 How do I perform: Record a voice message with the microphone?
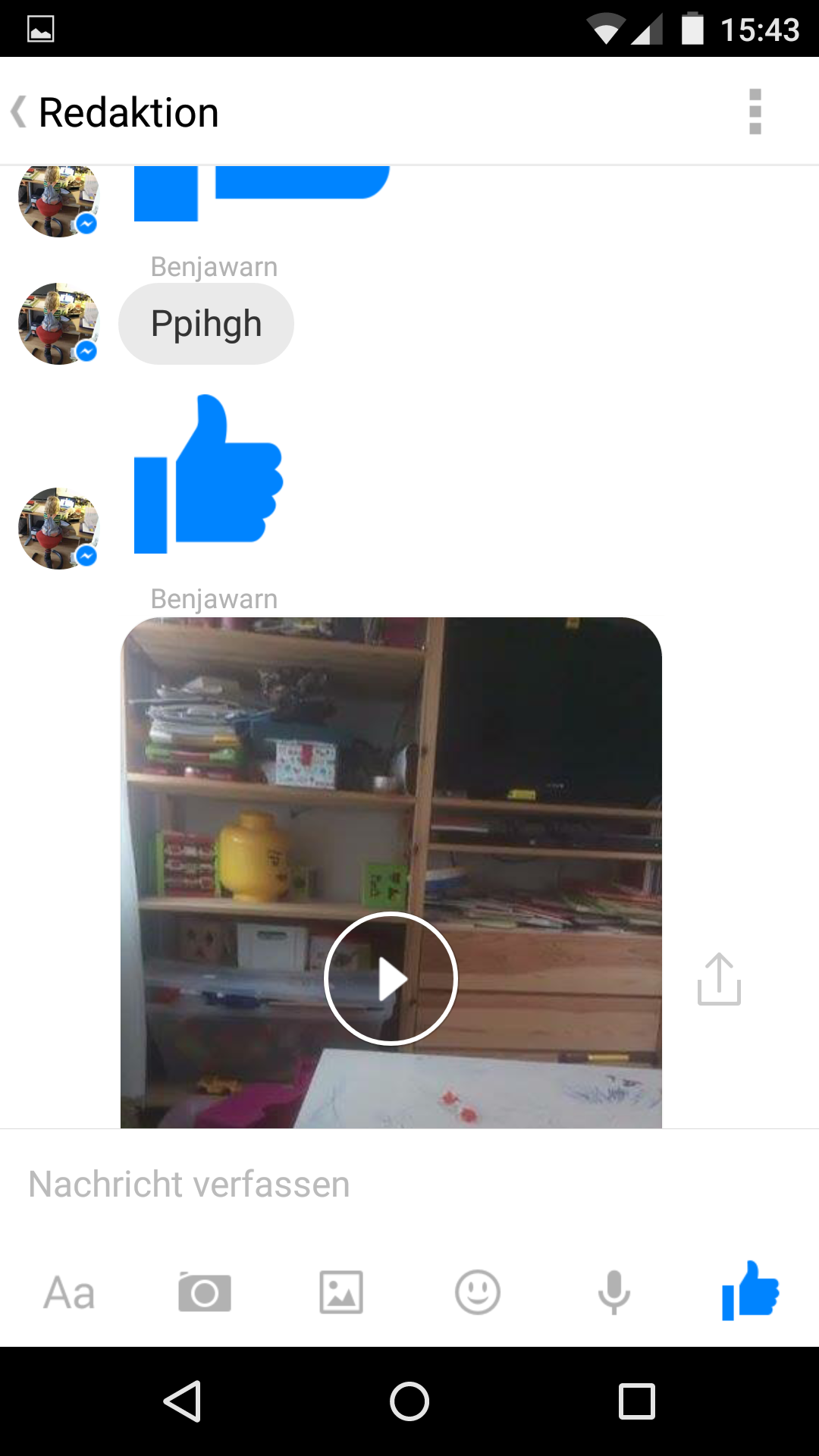(614, 1292)
